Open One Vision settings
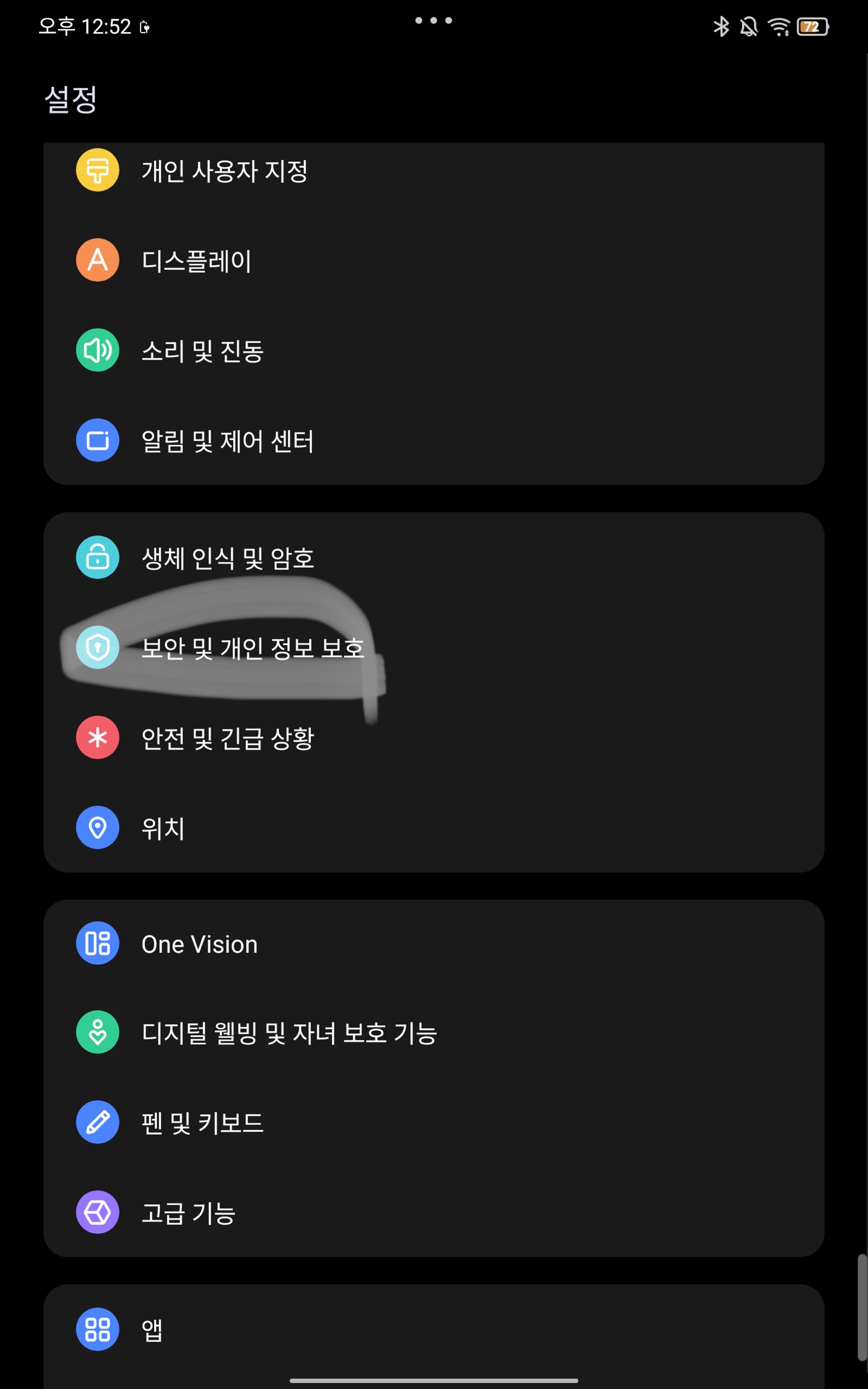The image size is (868, 1389). (199, 944)
